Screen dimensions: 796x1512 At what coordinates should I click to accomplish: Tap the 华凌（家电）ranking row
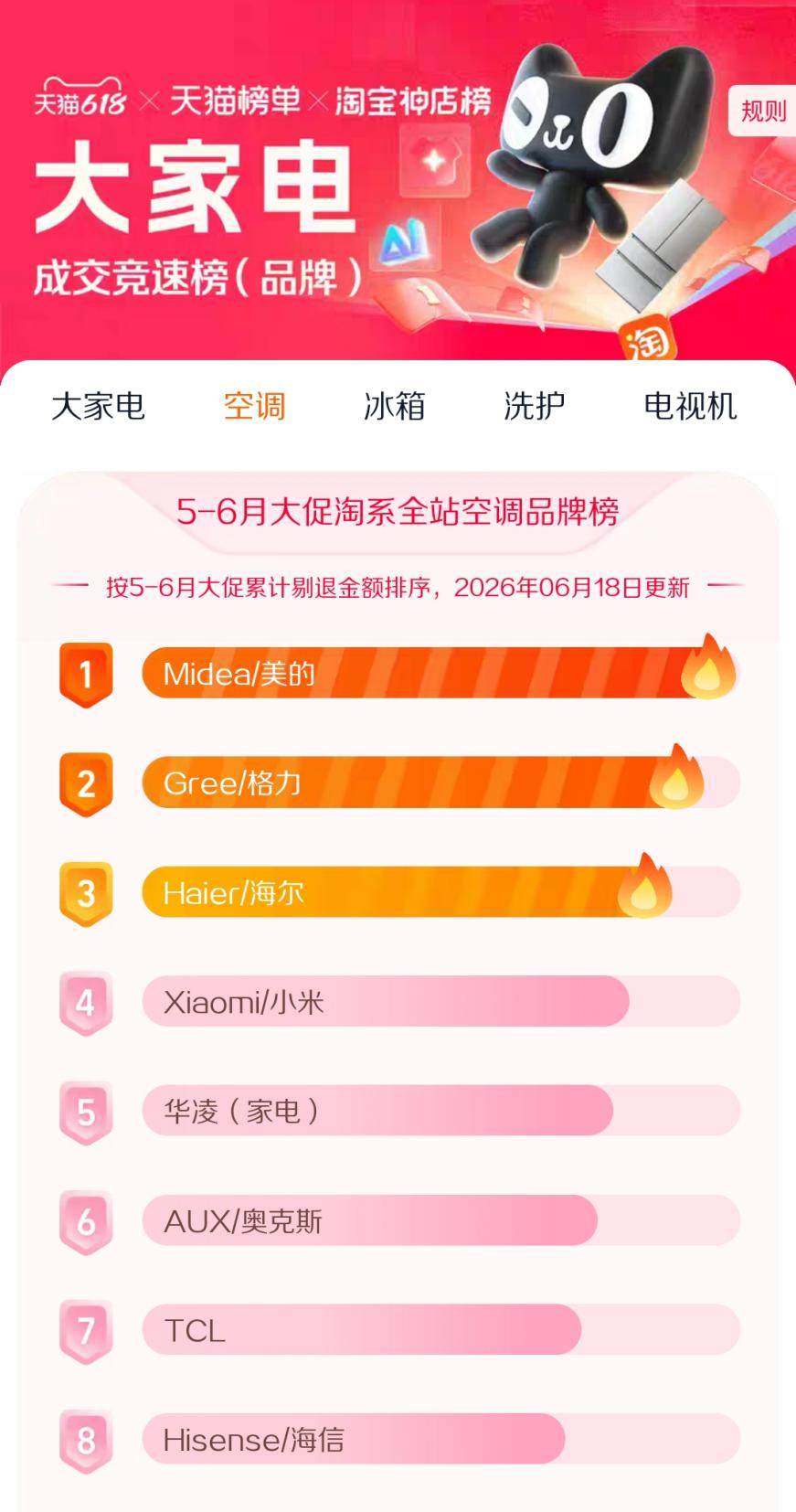point(398,1112)
